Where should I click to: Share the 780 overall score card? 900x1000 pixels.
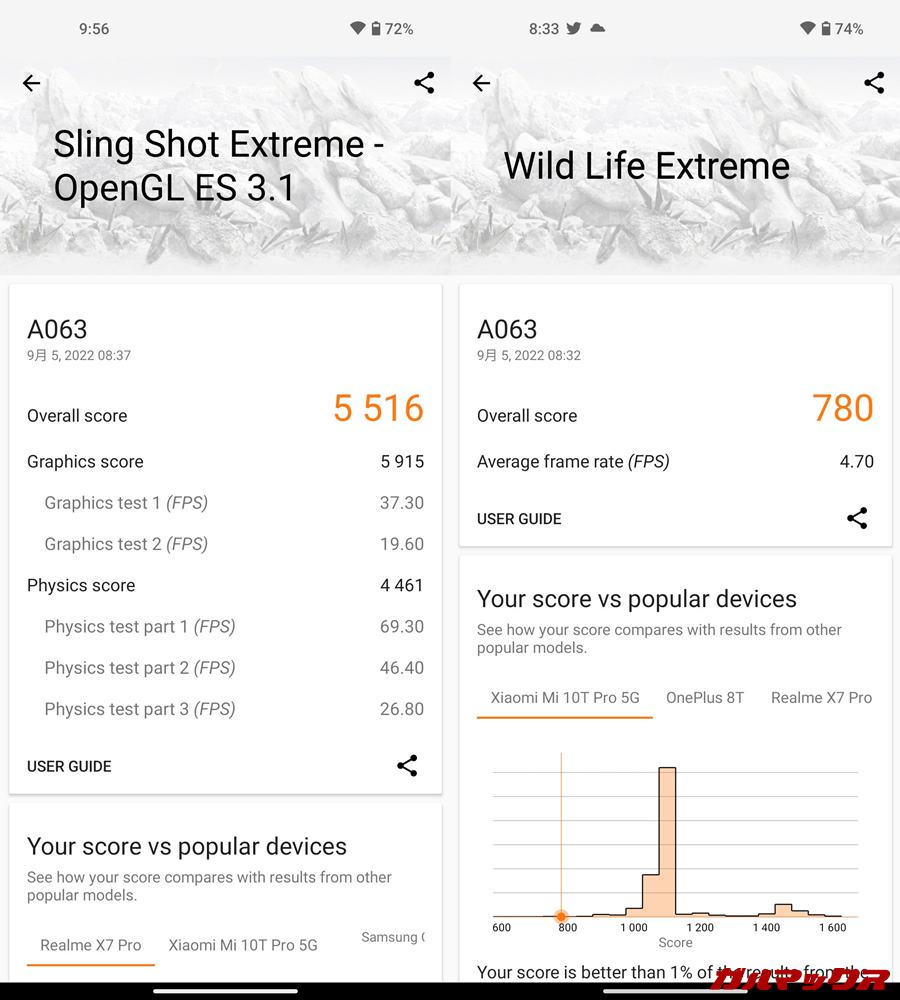coord(857,518)
